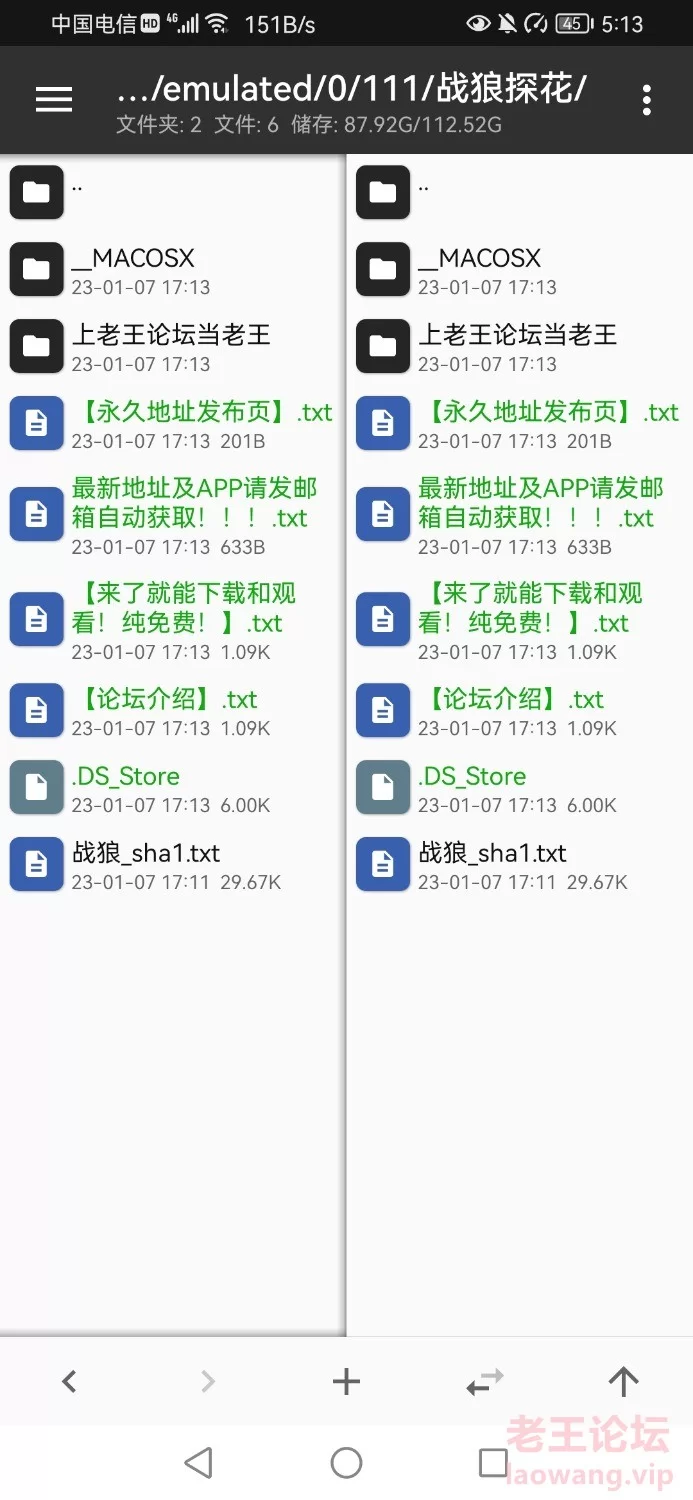The width and height of the screenshot is (693, 1500).
Task: Open the hamburger drawer menu
Action: (x=54, y=99)
